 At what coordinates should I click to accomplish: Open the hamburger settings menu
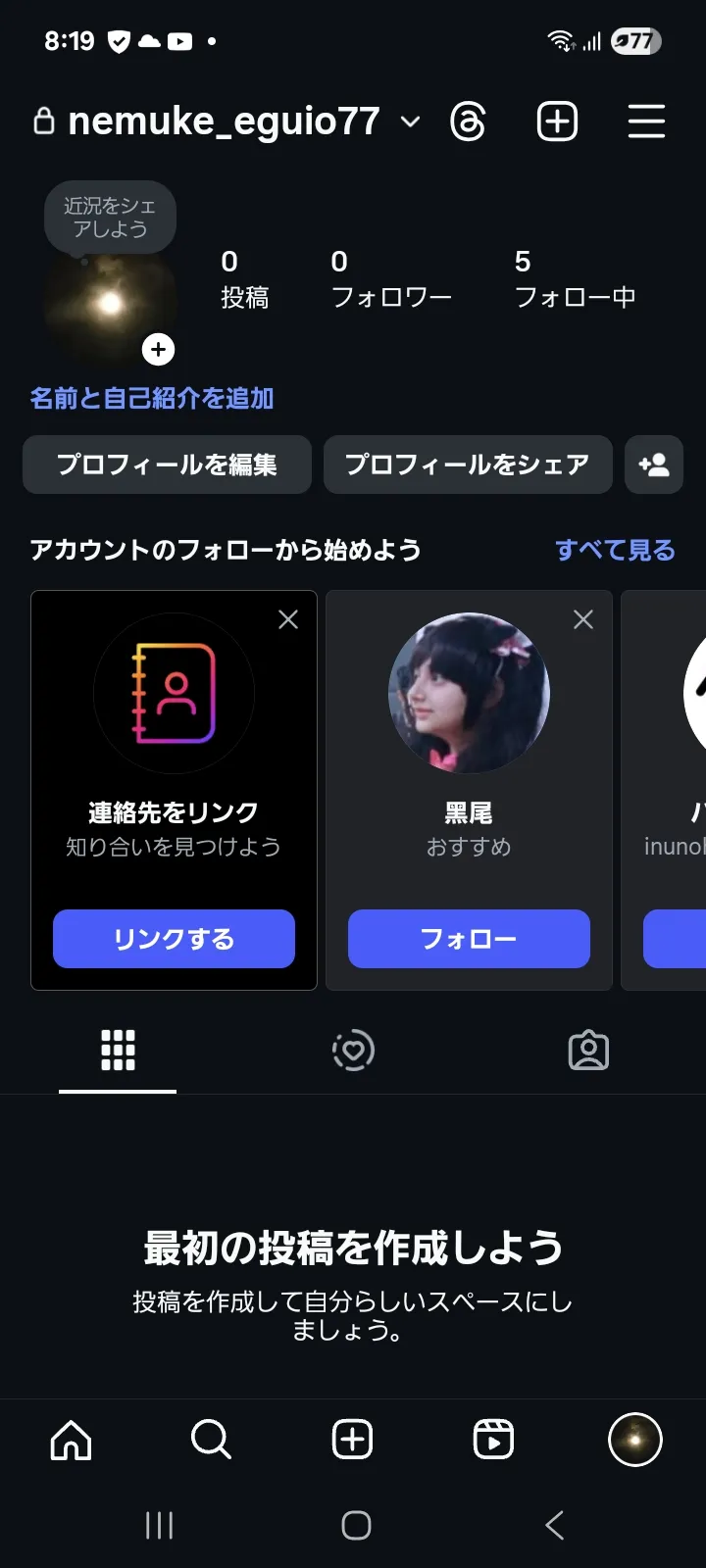(646, 122)
